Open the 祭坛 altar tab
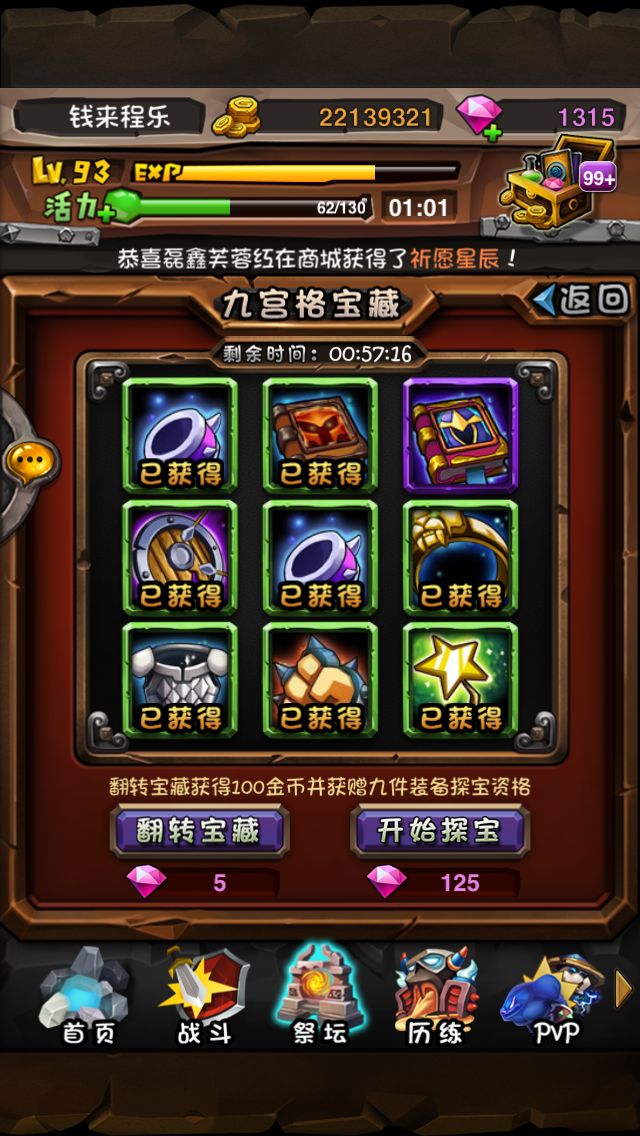 (x=320, y=995)
